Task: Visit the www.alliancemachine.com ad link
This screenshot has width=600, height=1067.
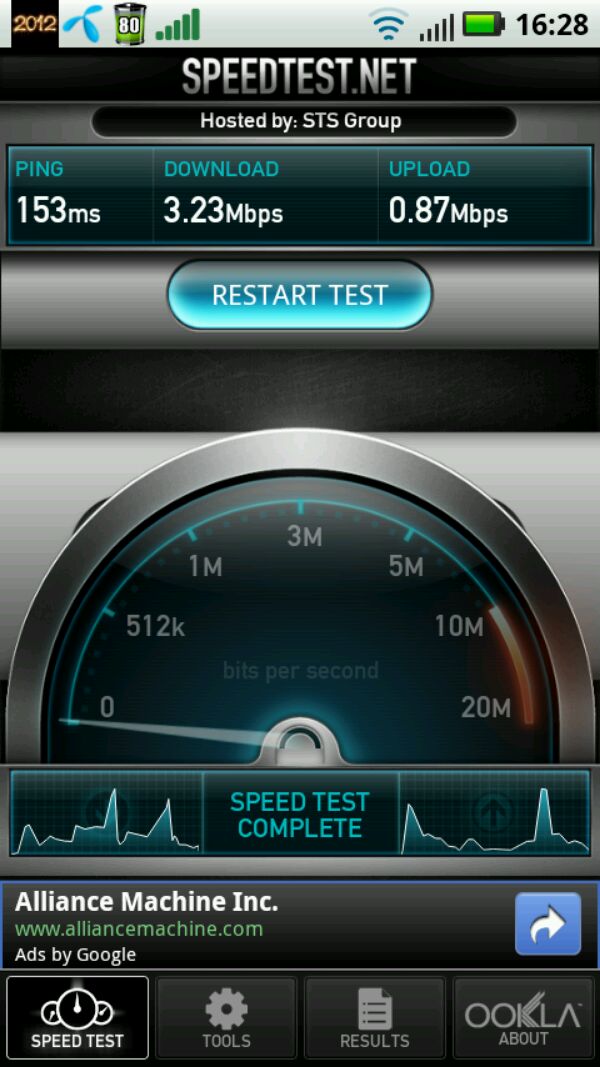Action: 139,929
